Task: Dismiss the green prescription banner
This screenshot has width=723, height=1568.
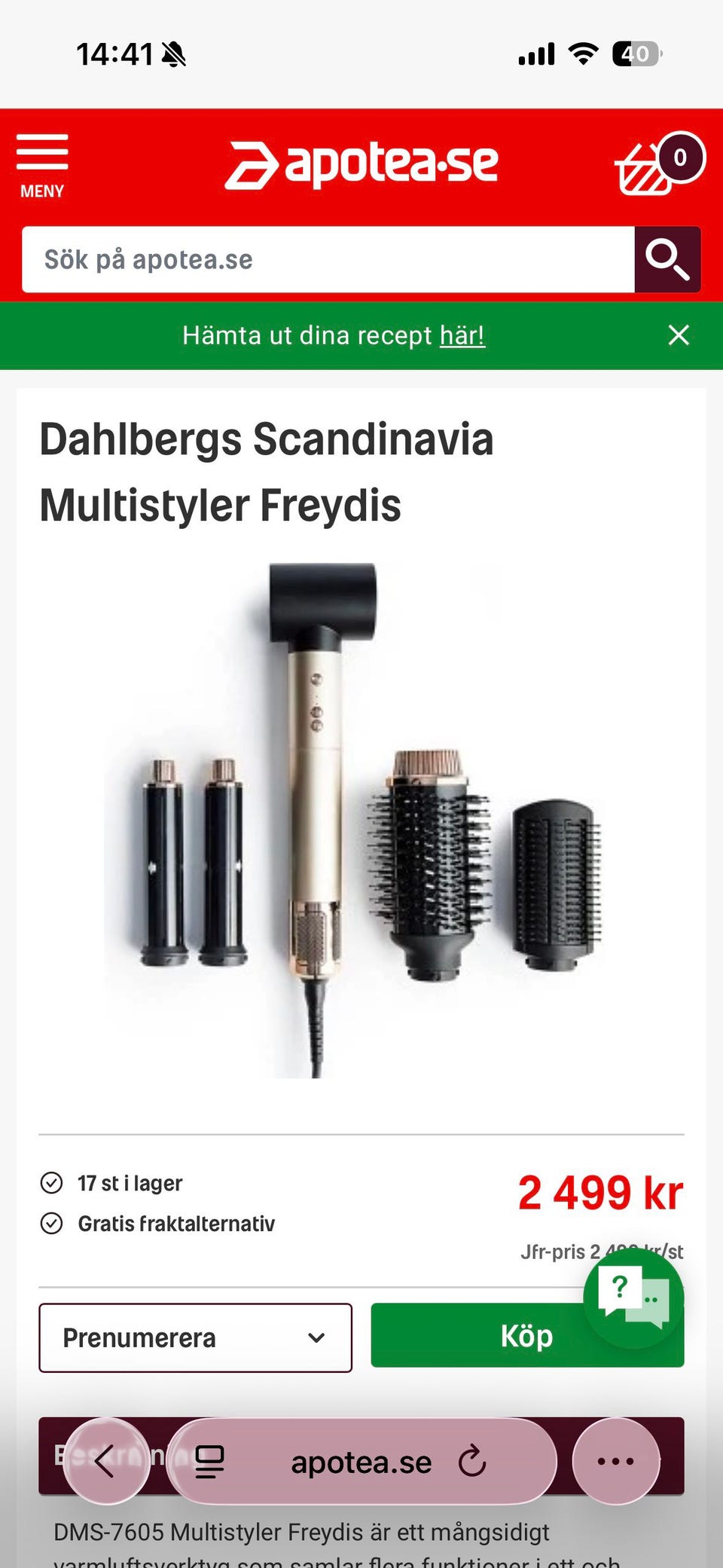Action: pyautogui.click(x=679, y=335)
